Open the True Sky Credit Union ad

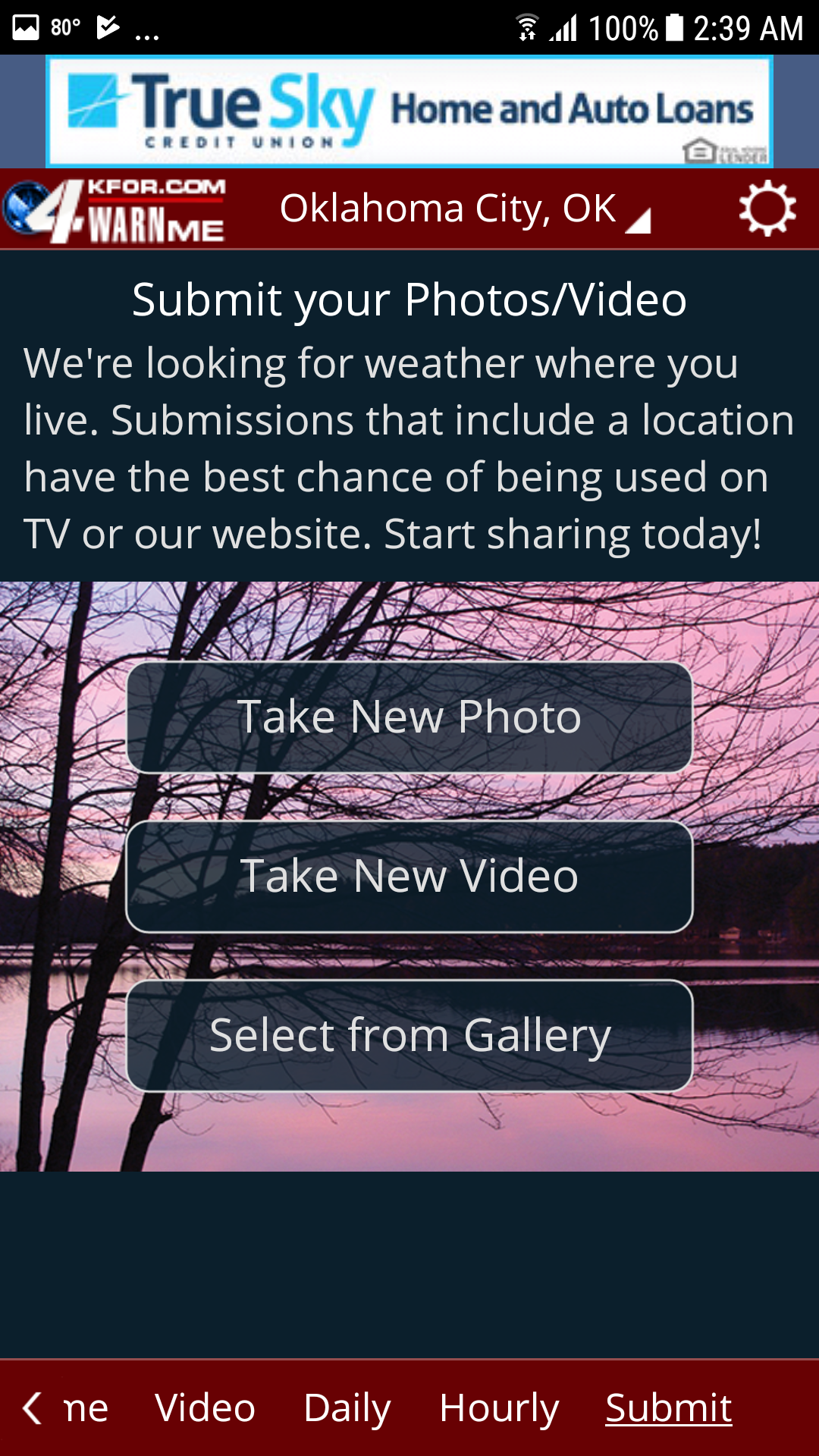[409, 111]
